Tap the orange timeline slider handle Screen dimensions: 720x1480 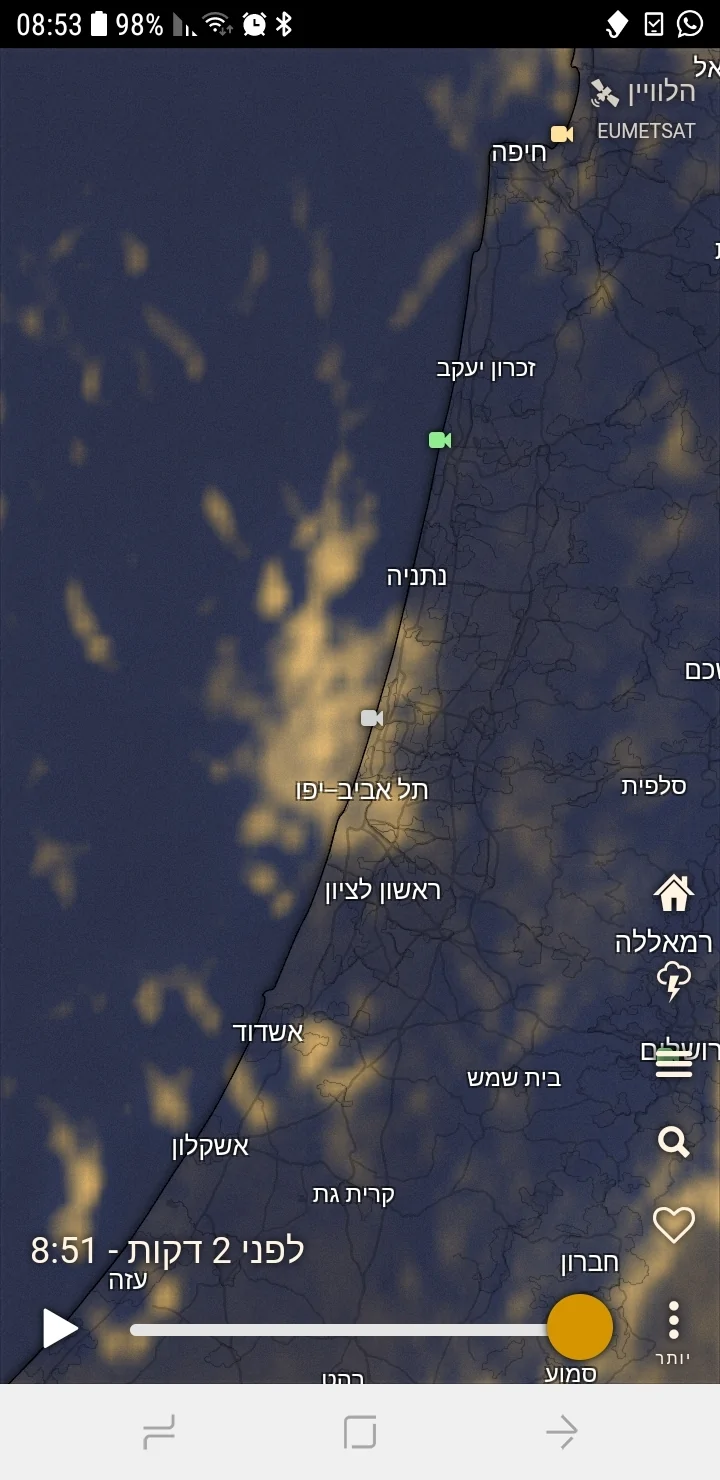pyautogui.click(x=580, y=1327)
